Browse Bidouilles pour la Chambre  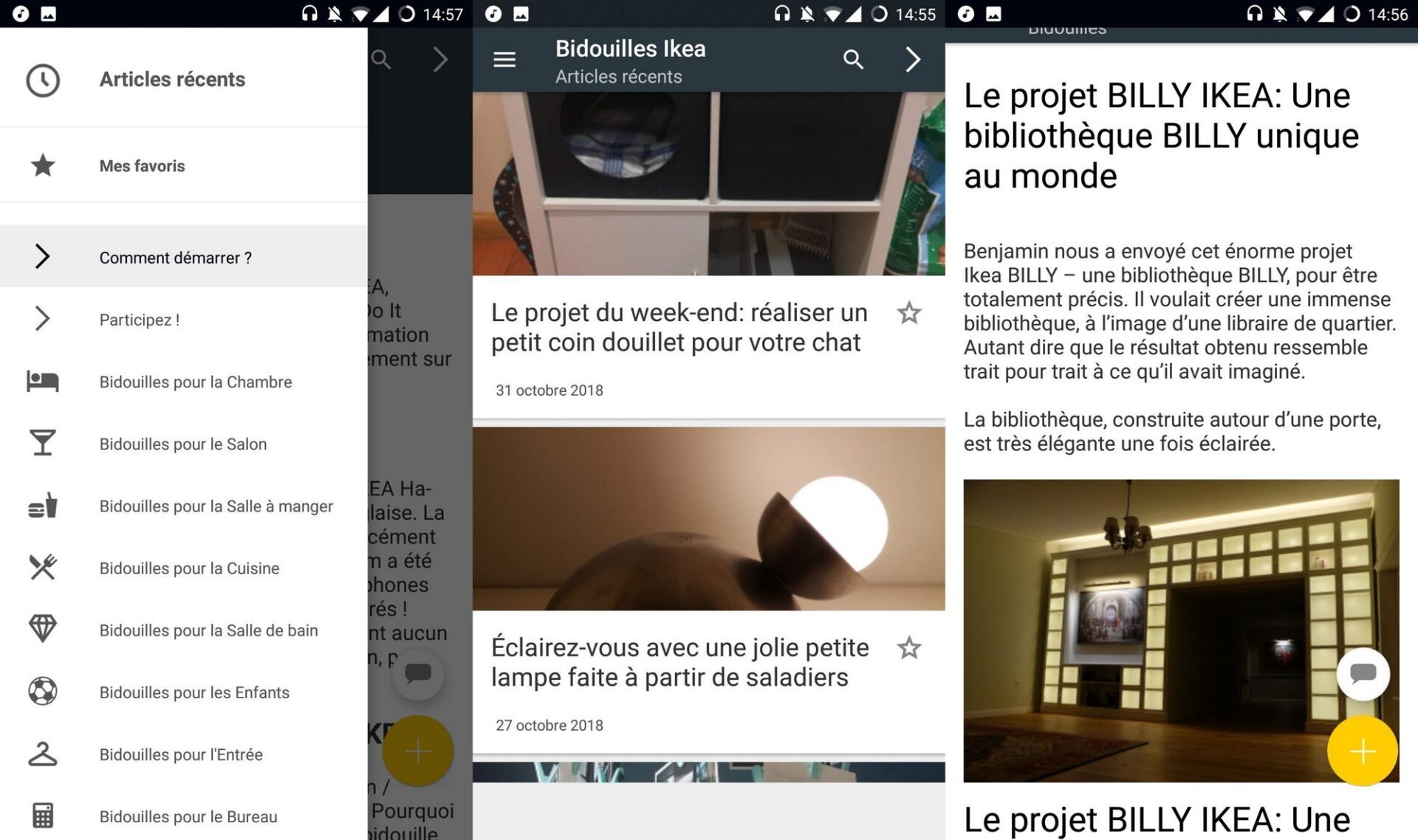[195, 382]
